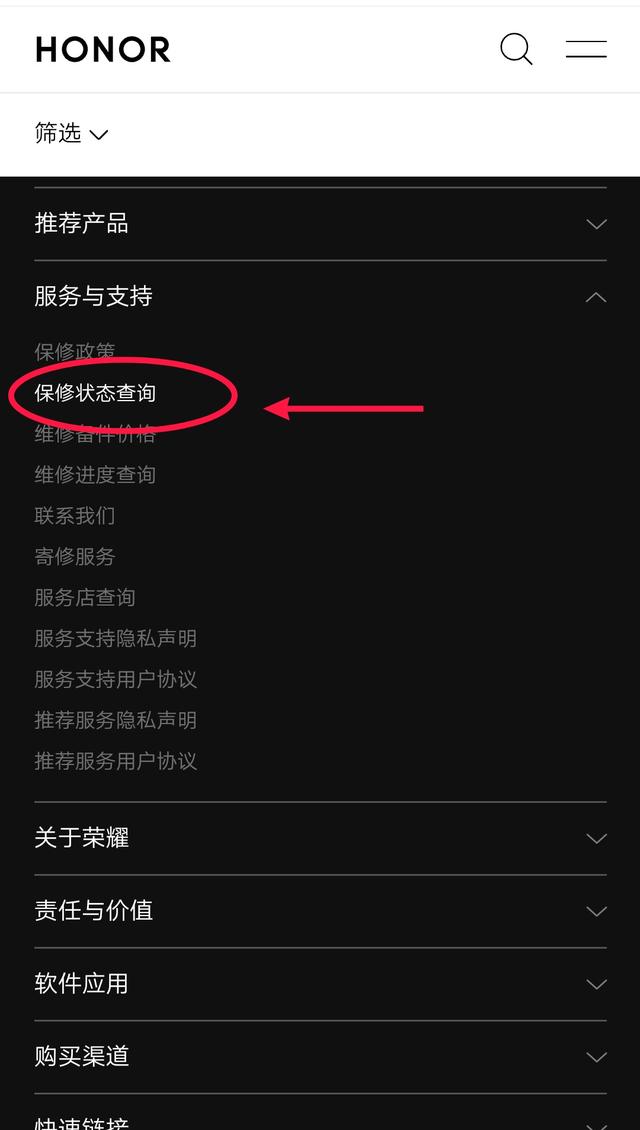Image resolution: width=640 pixels, height=1130 pixels.
Task: Open the hamburger menu
Action: pyautogui.click(x=586, y=49)
